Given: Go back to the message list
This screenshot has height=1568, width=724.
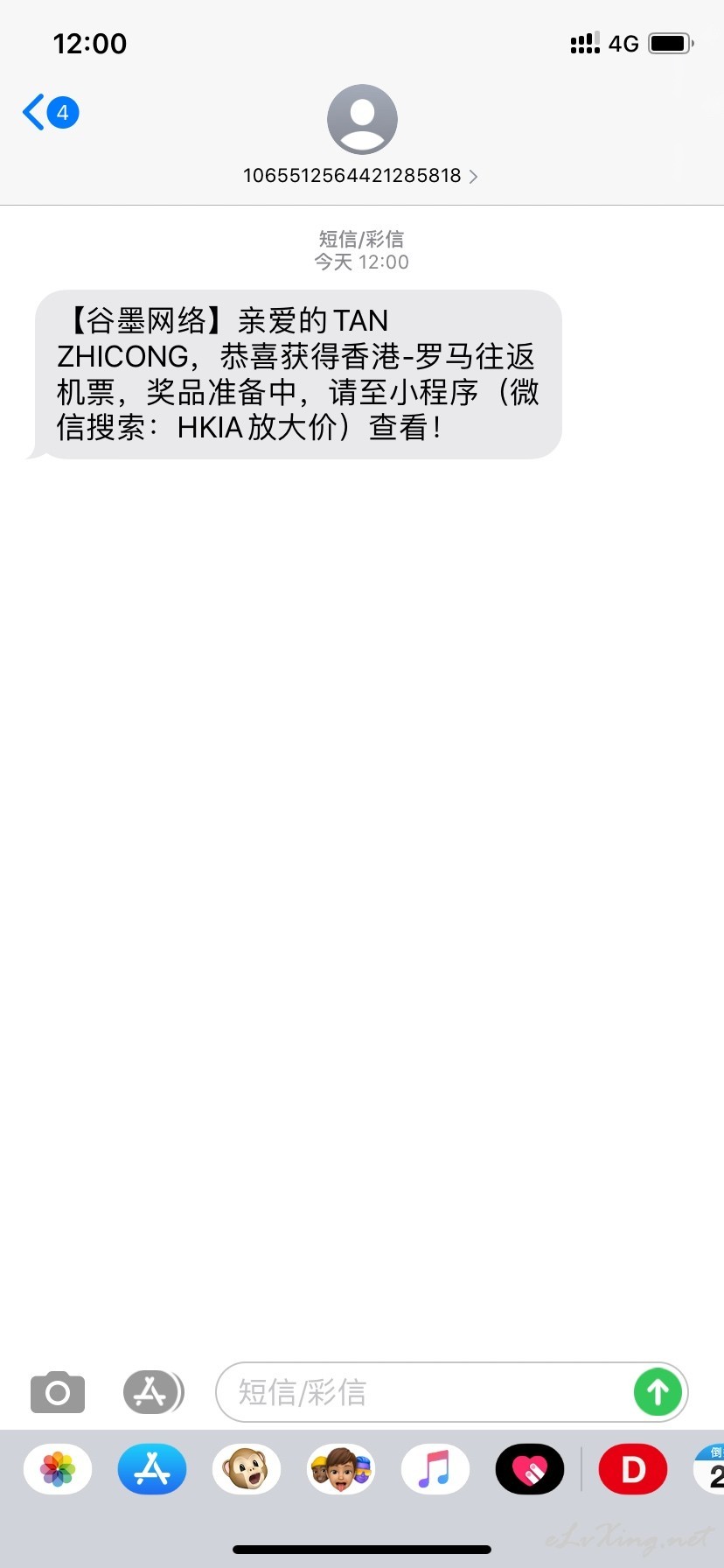Looking at the screenshot, I should [50, 113].
